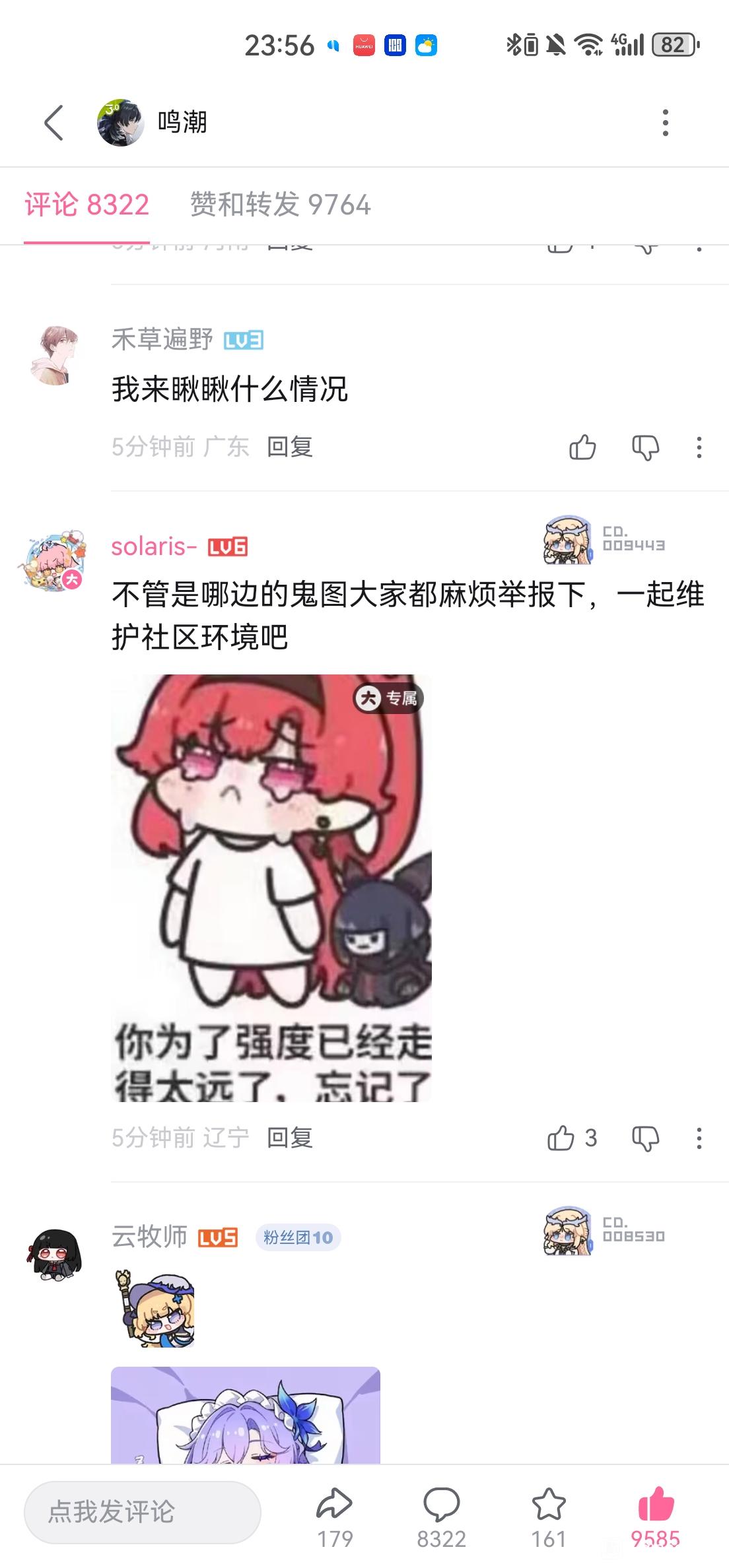Viewport: 729px width, 1568px height.
Task: Reply to 禾草遍野's comment
Action: click(x=290, y=447)
